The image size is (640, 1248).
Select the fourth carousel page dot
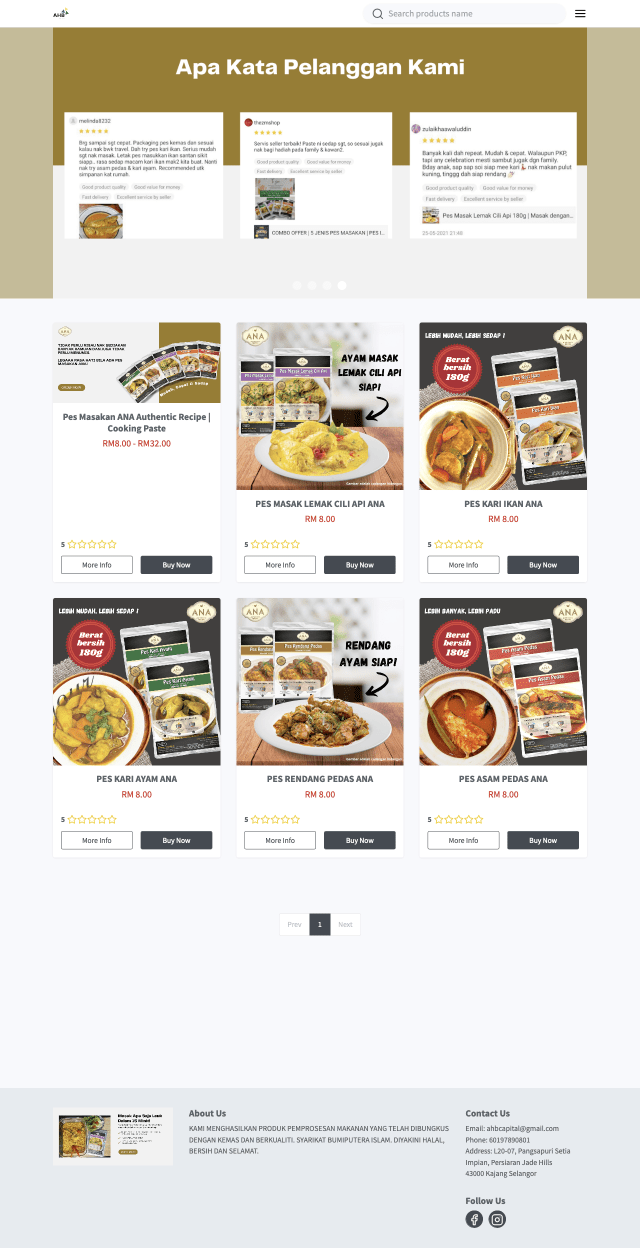342,285
